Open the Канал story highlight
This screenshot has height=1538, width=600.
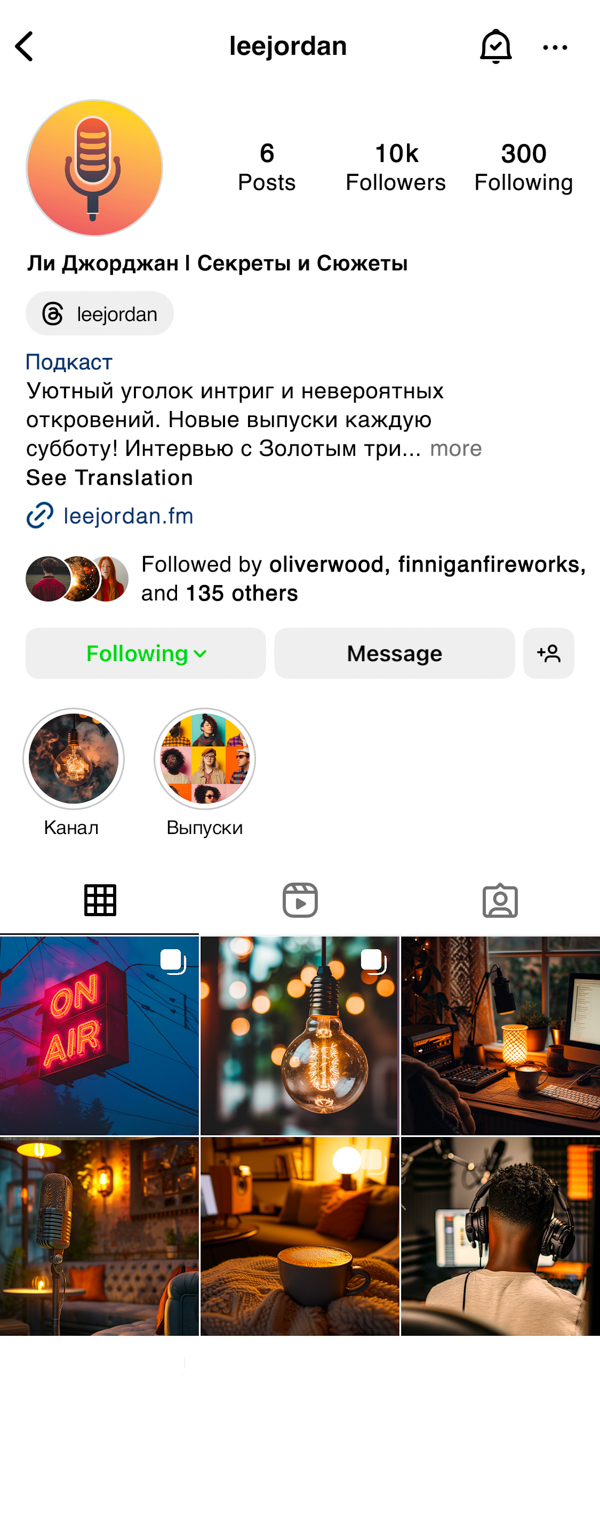click(73, 759)
